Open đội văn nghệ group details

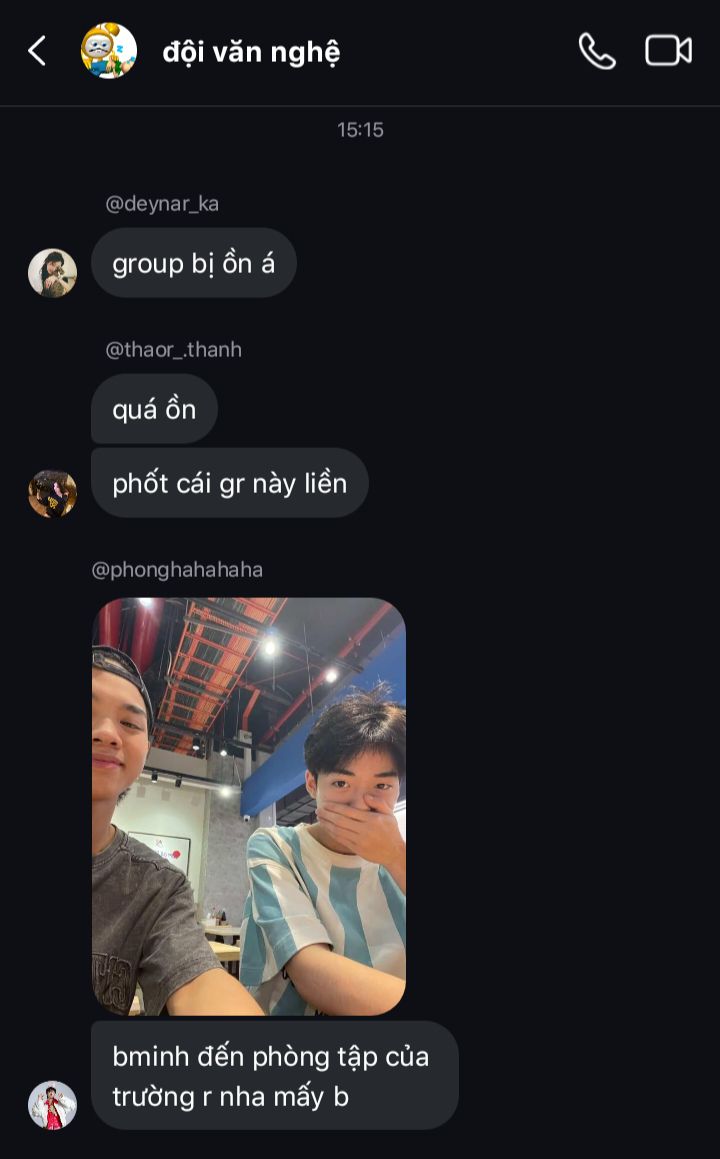click(251, 51)
